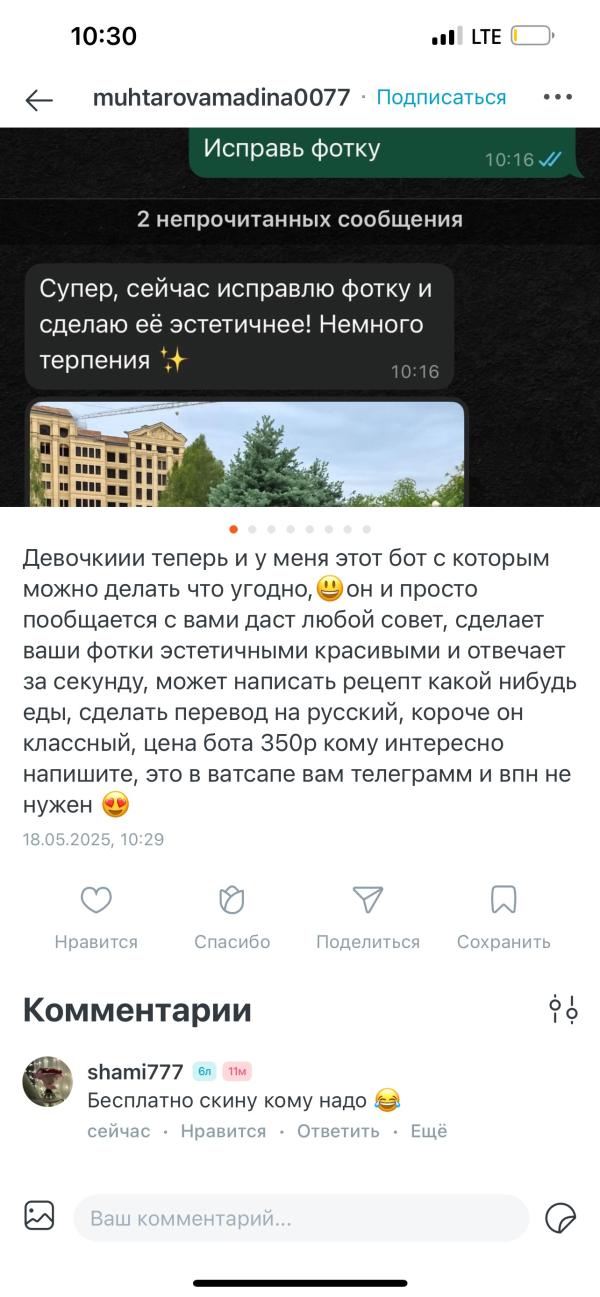Tap Ещё under shami777's comment

click(x=428, y=1132)
